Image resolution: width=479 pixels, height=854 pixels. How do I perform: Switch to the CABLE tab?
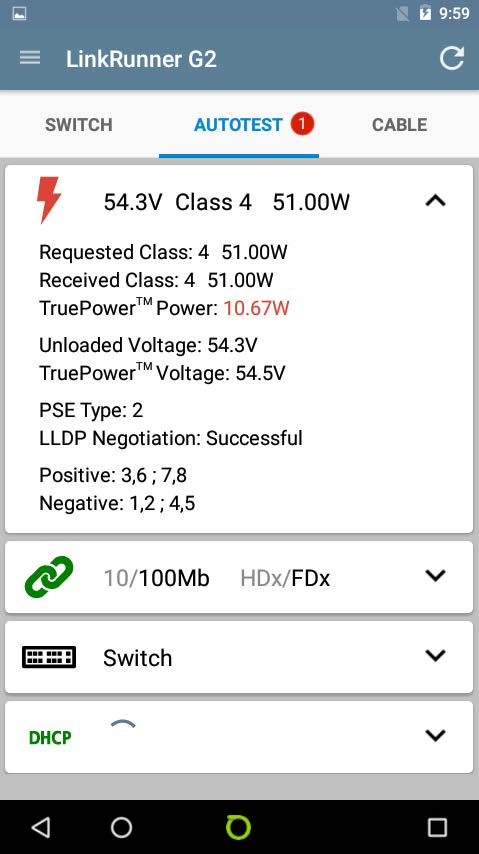click(x=399, y=125)
